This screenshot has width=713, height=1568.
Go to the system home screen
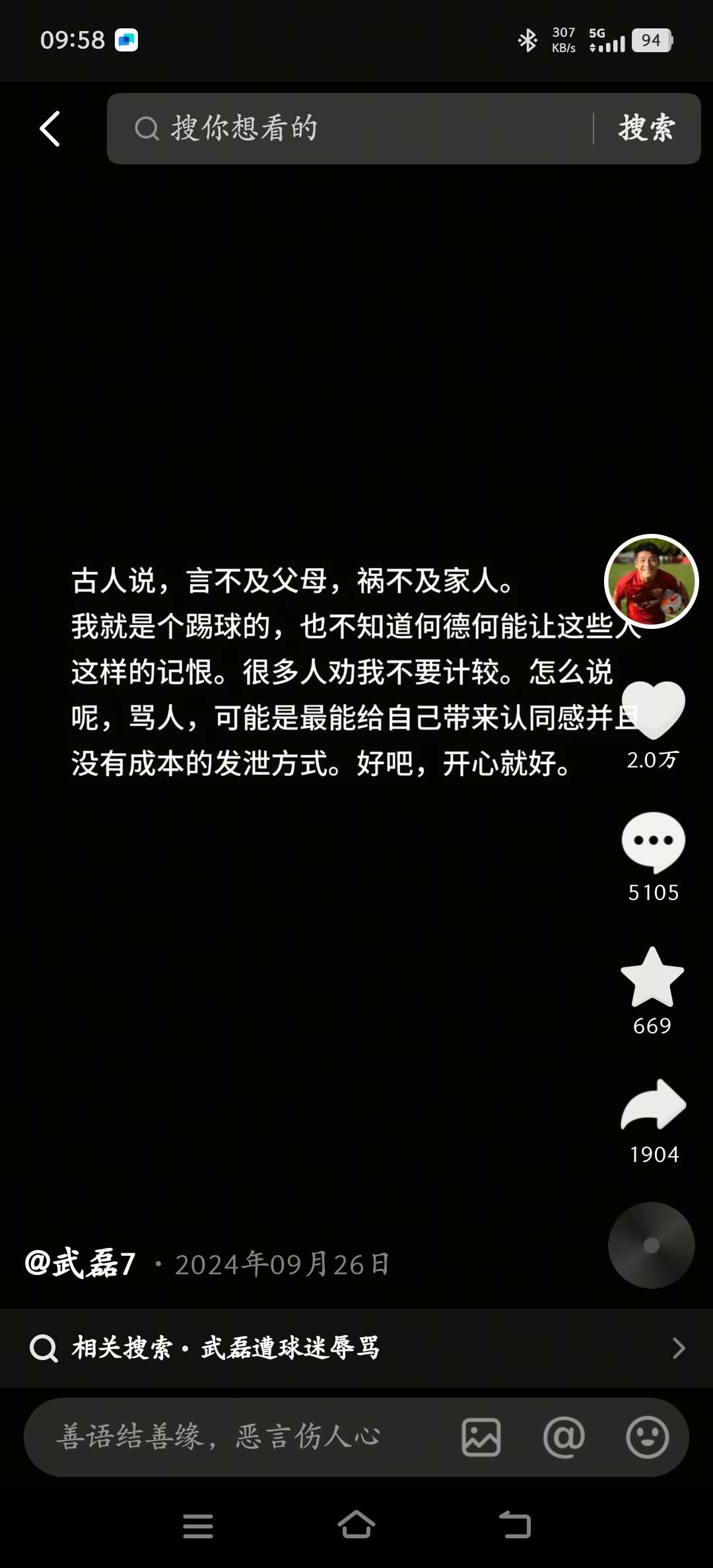(356, 1525)
